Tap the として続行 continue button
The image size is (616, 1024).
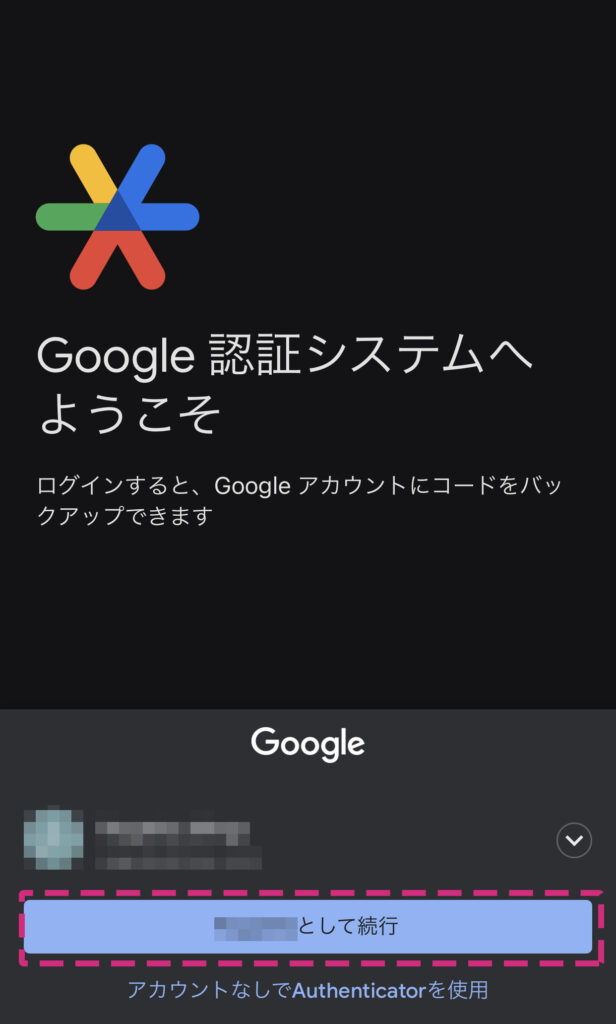[x=308, y=927]
